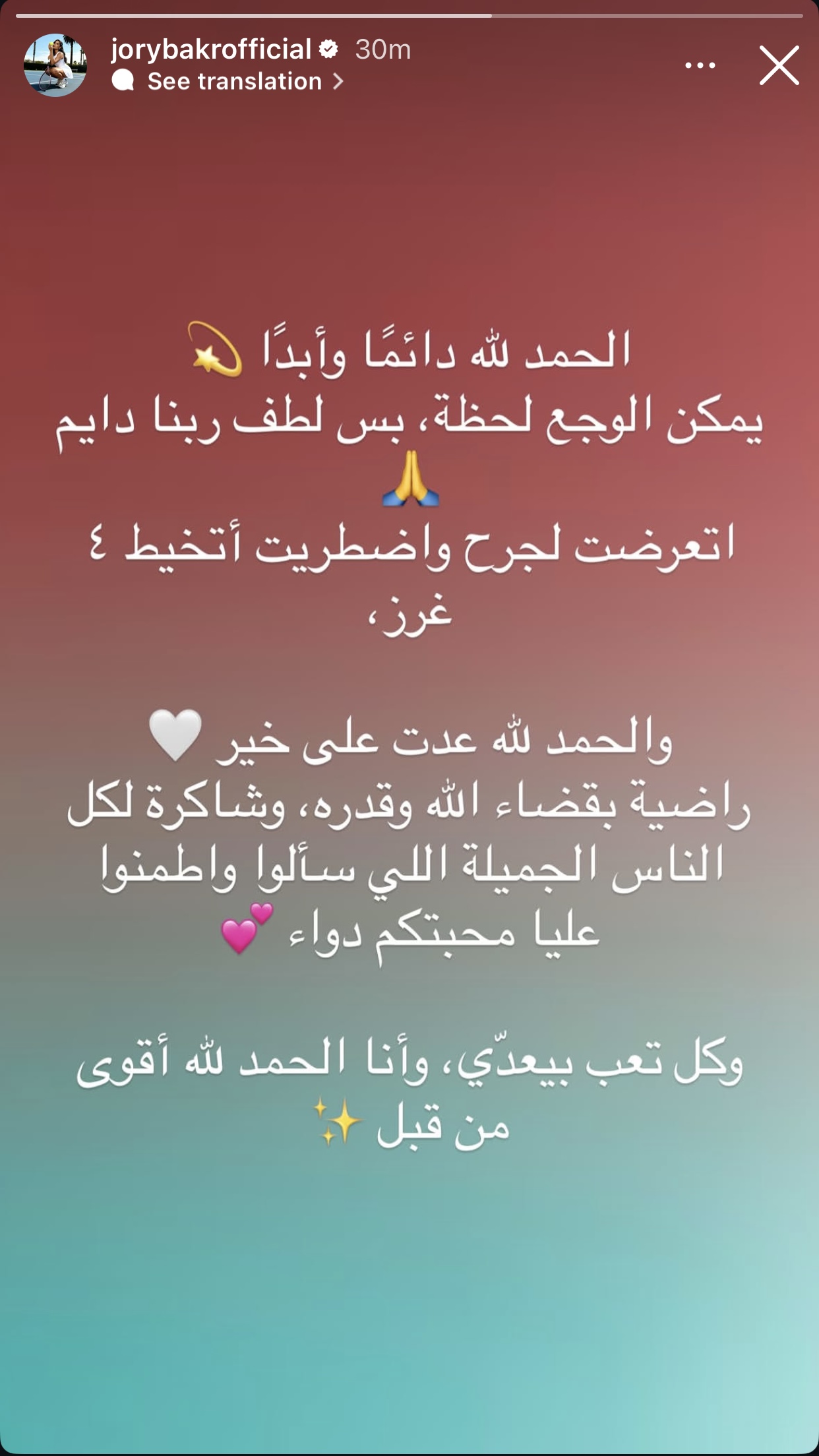The width and height of the screenshot is (819, 1456).
Task: Expand the chevron next to See translation
Action: pos(340,82)
